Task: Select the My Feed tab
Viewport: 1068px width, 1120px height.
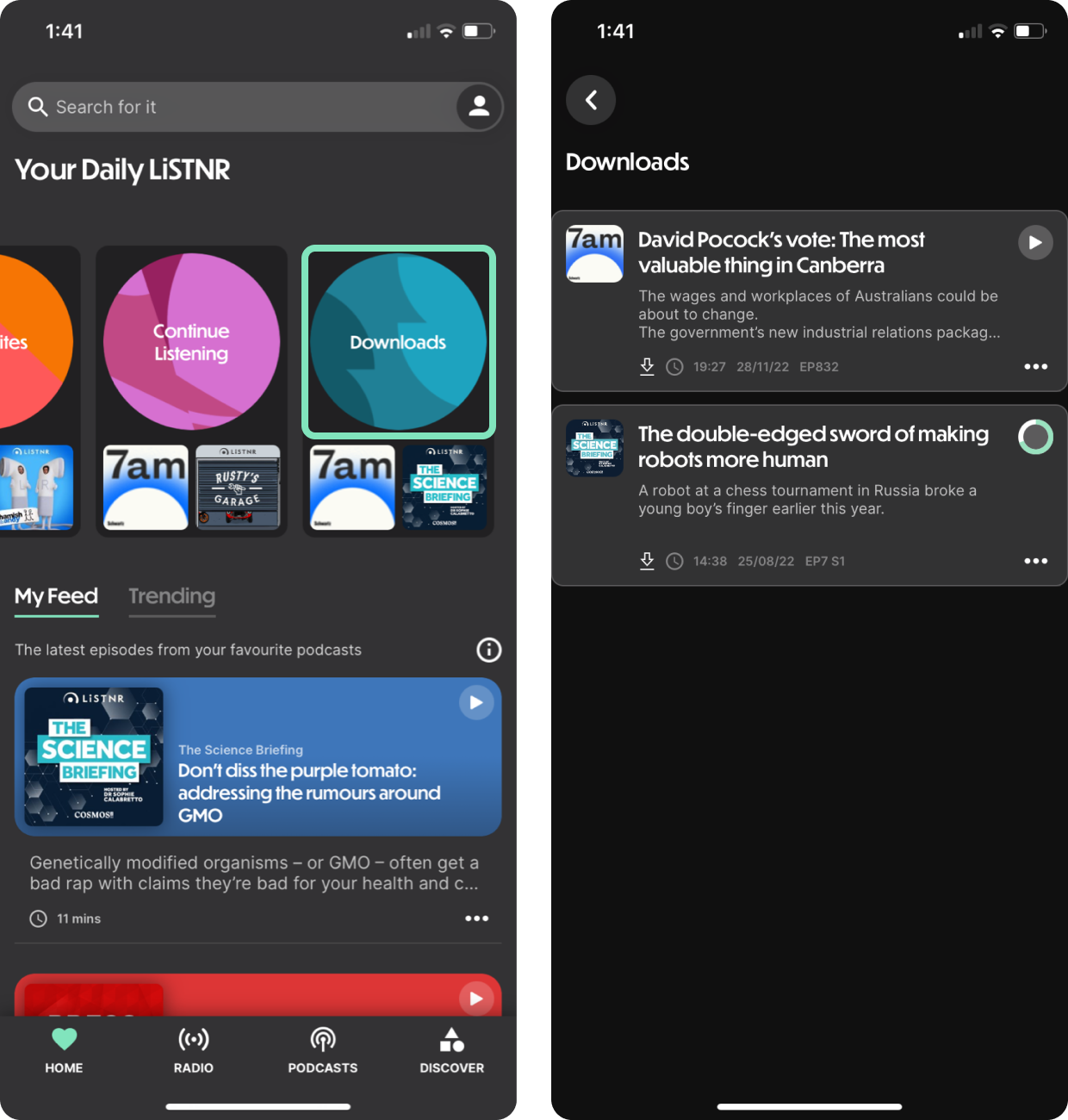Action: [x=56, y=596]
